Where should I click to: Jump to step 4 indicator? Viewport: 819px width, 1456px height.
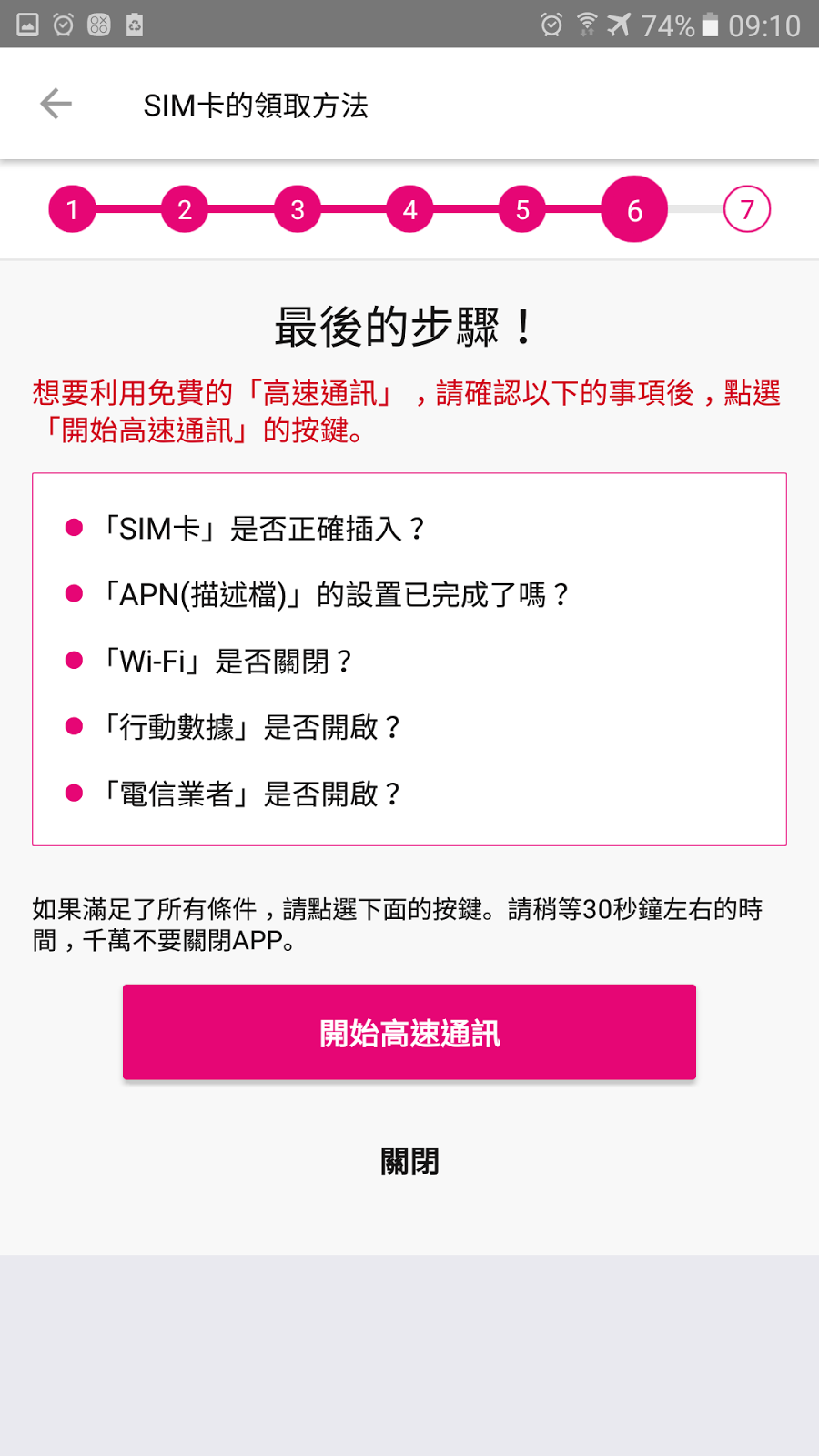(410, 210)
